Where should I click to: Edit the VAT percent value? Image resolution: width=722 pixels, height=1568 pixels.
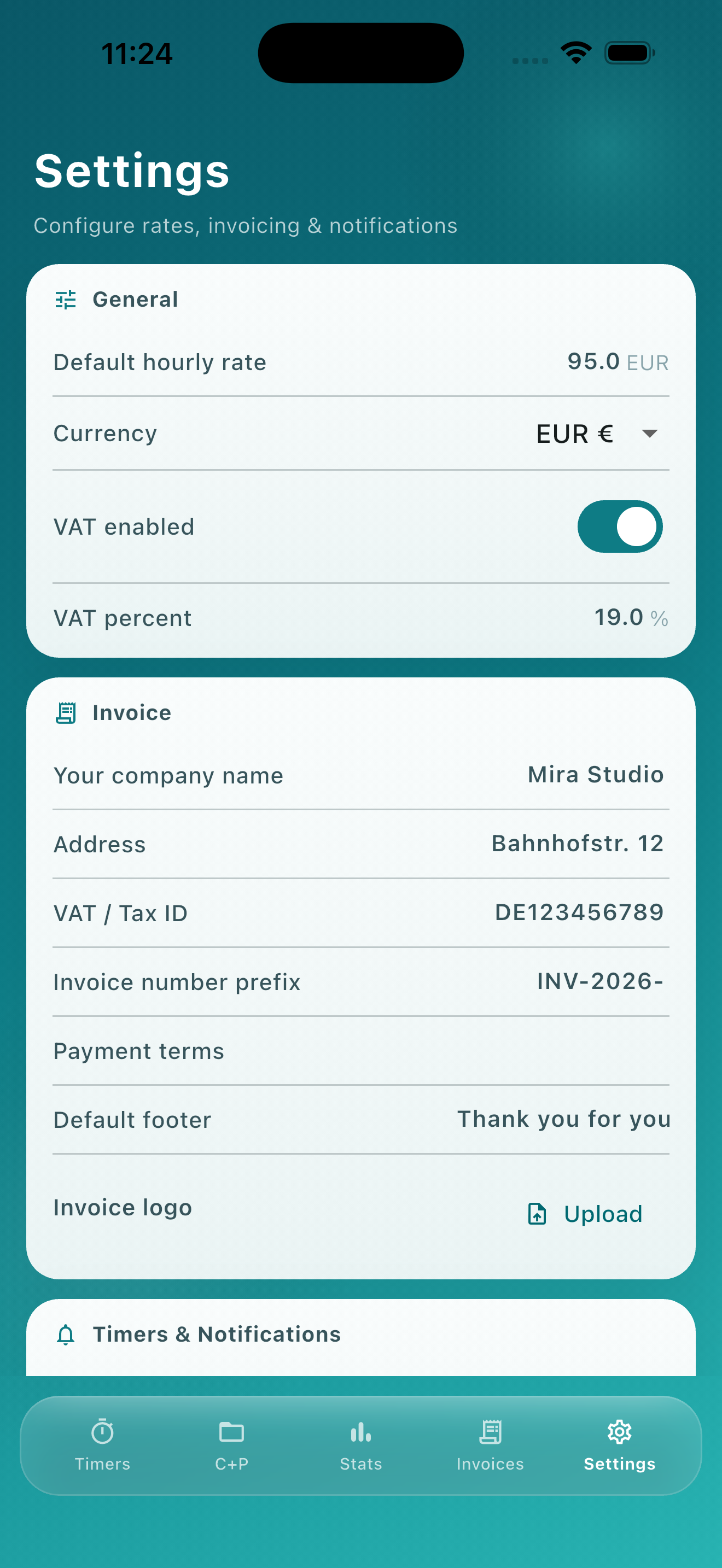click(618, 617)
